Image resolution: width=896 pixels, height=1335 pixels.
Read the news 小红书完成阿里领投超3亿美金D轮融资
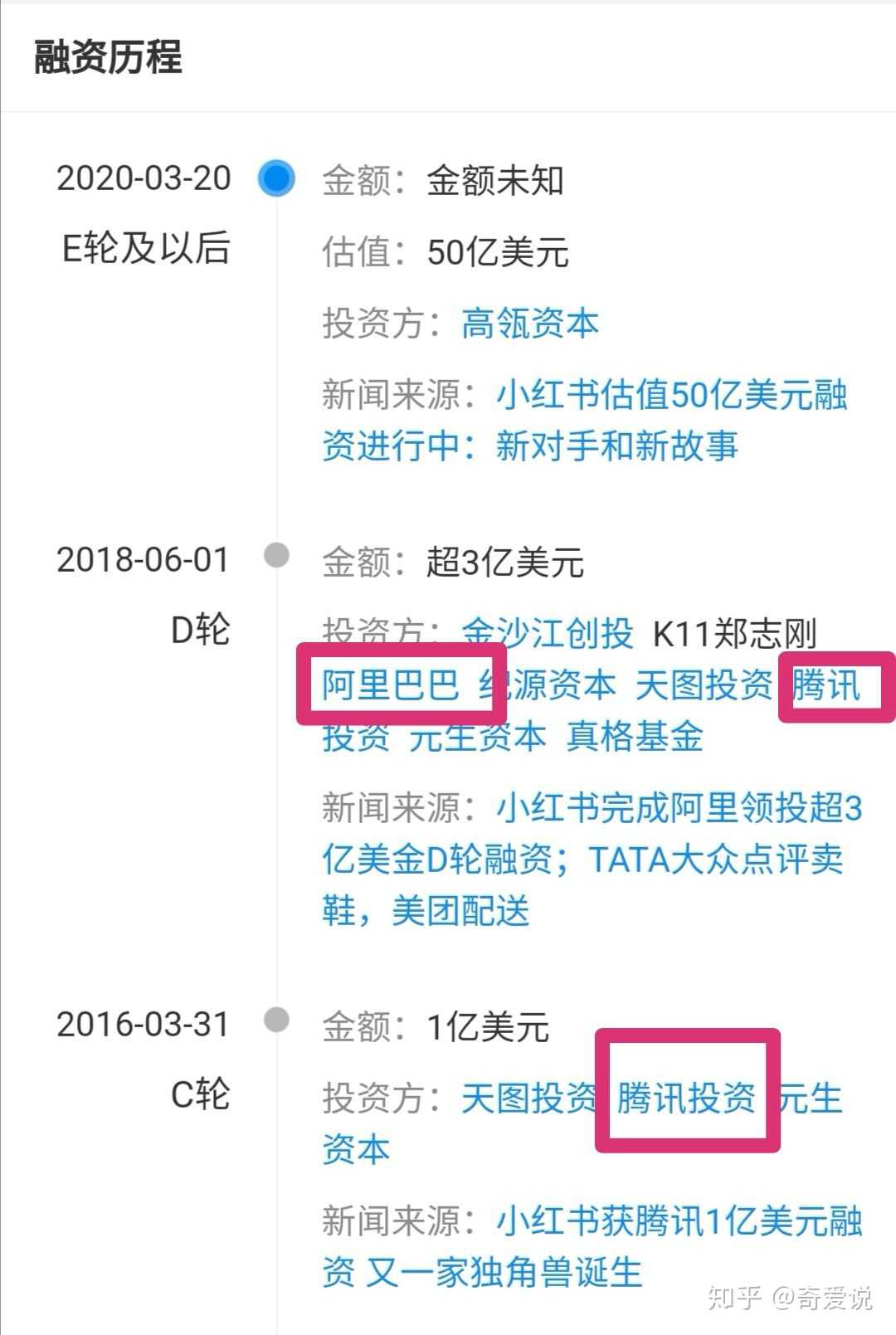tap(679, 808)
